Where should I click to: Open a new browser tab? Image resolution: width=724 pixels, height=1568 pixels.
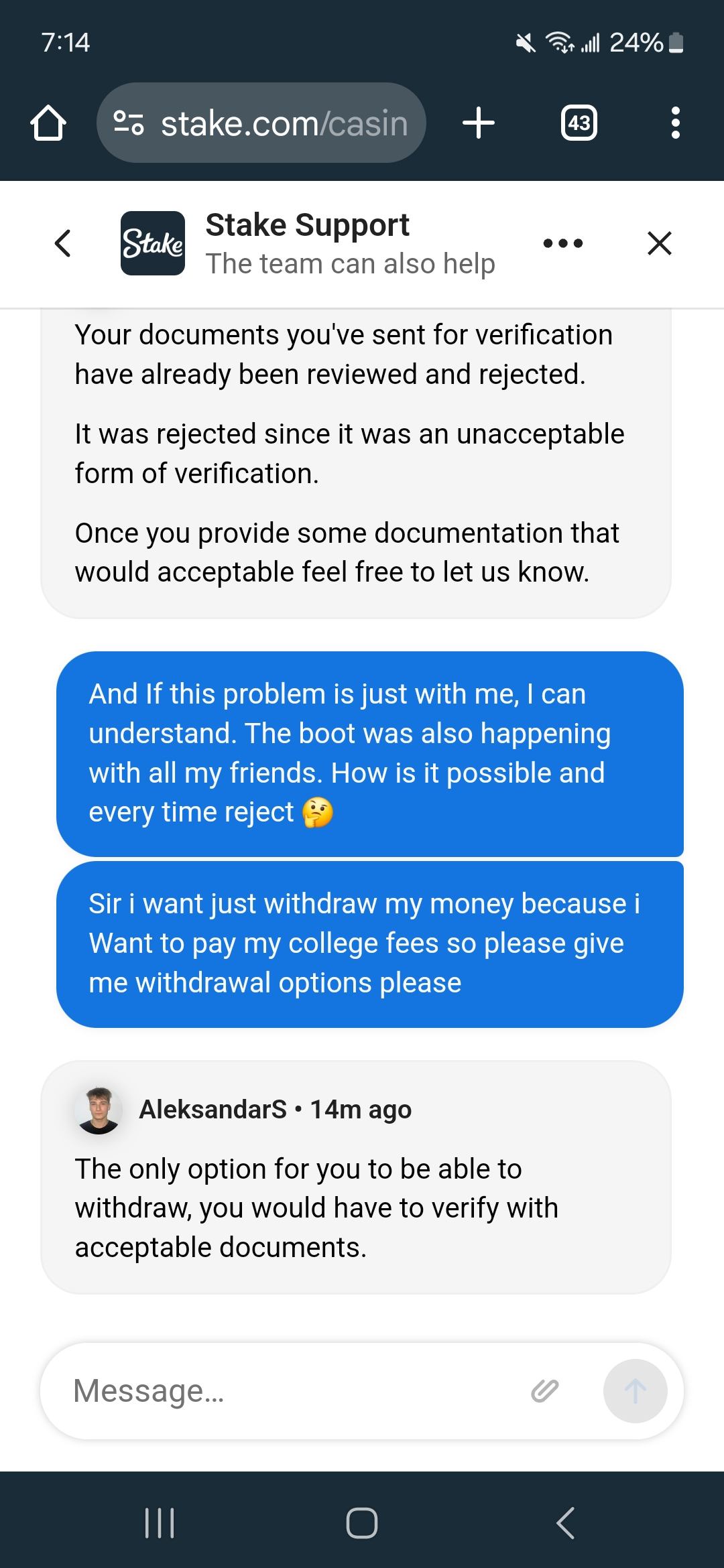click(x=479, y=123)
